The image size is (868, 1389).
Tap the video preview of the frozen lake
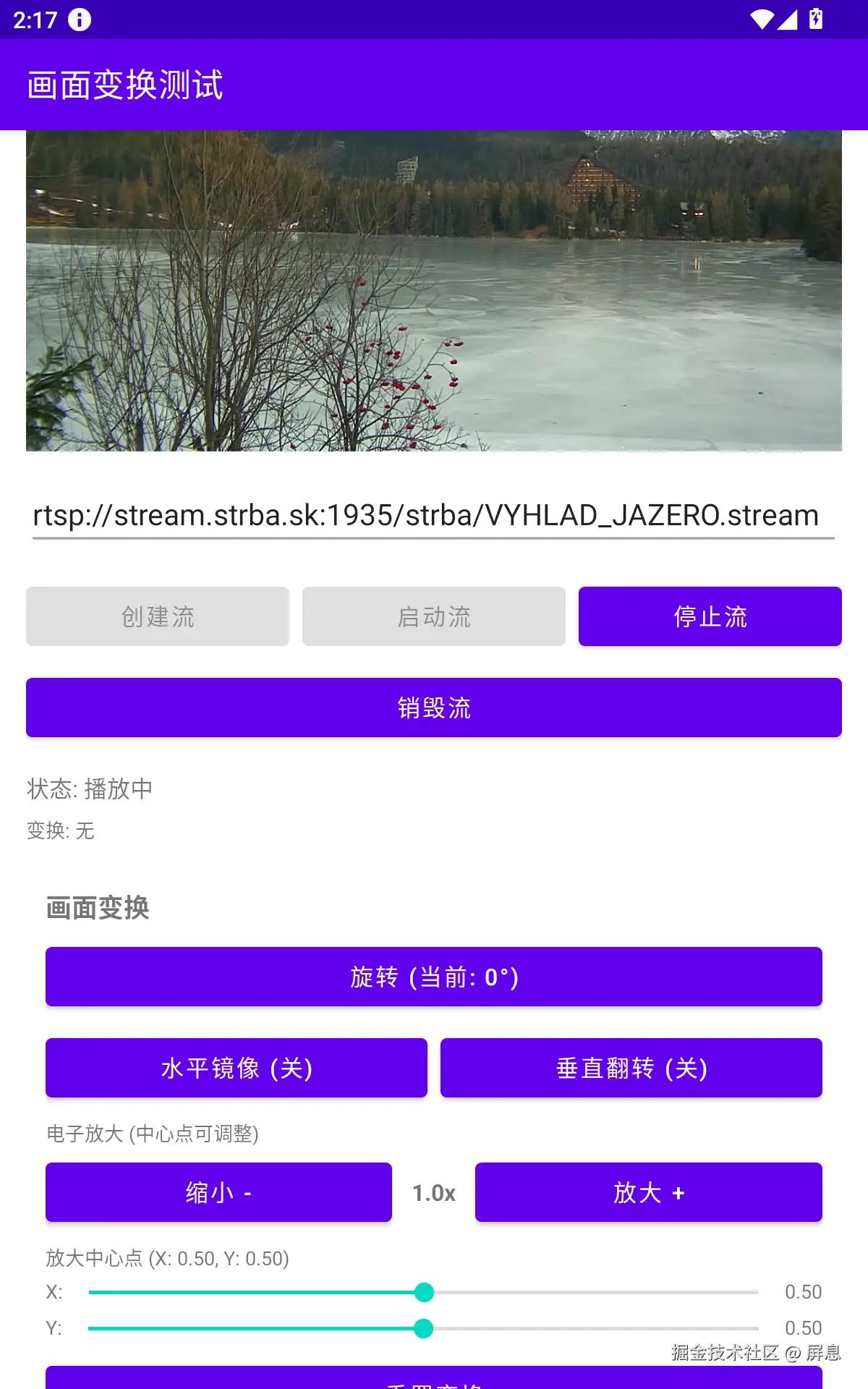pos(434,289)
